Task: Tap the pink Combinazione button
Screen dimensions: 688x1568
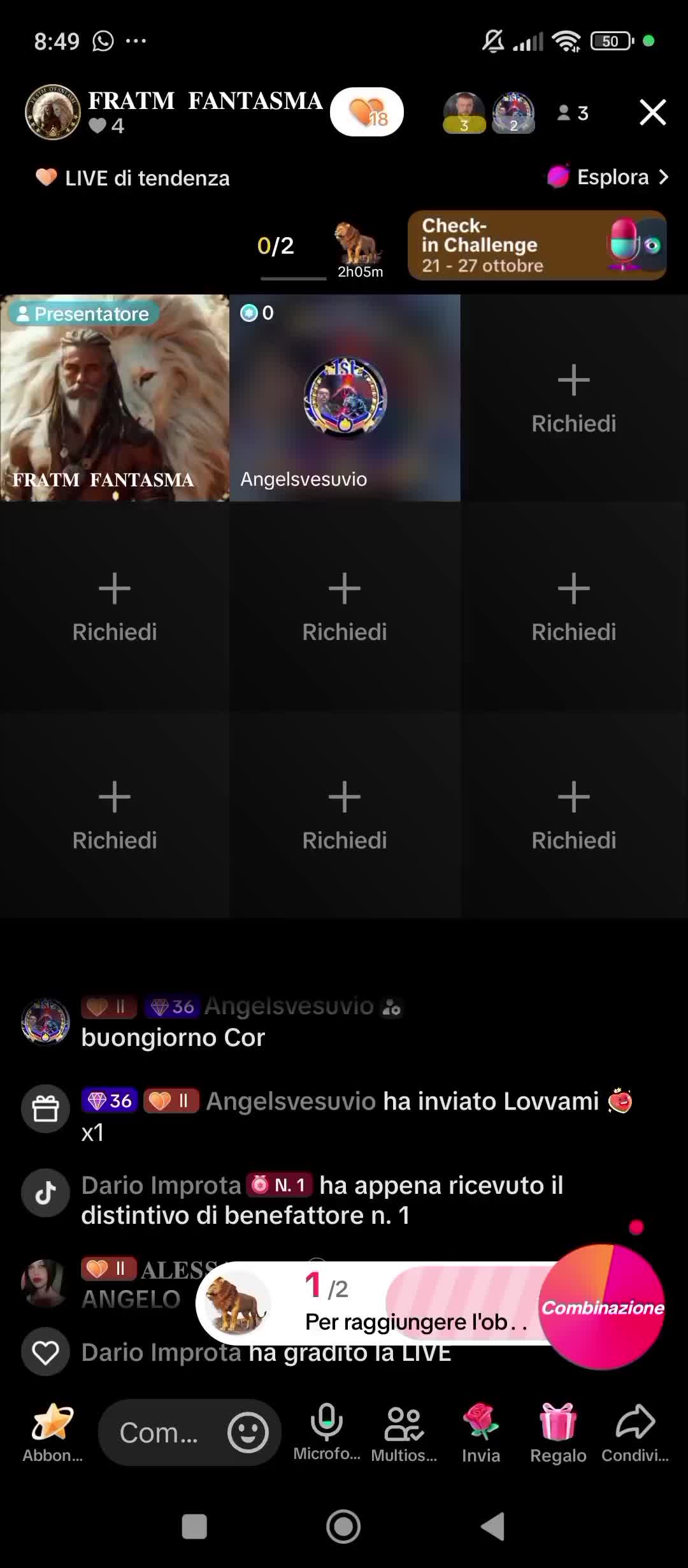Action: tap(603, 1307)
